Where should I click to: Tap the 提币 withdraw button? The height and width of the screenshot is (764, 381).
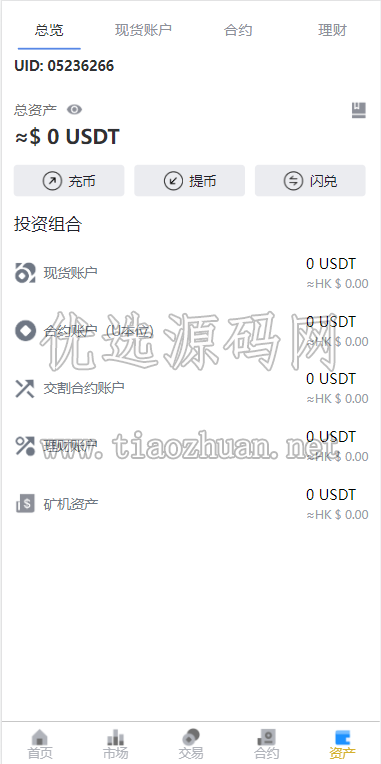[x=190, y=181]
